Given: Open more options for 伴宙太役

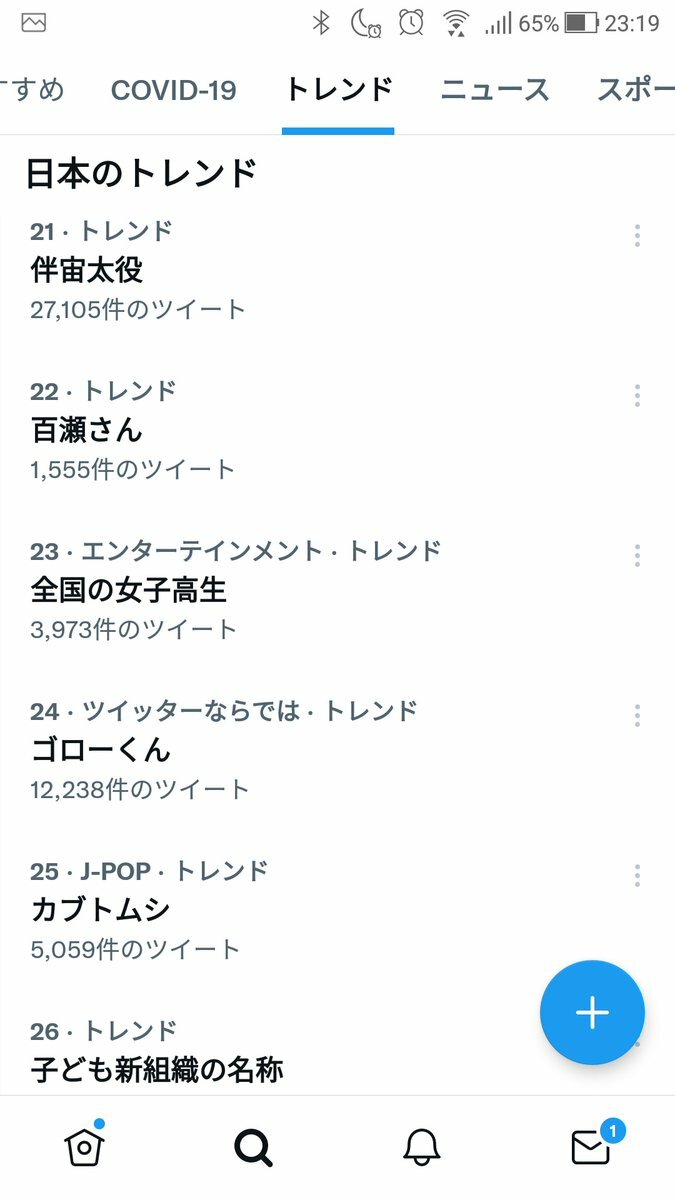Looking at the screenshot, I should coord(637,236).
